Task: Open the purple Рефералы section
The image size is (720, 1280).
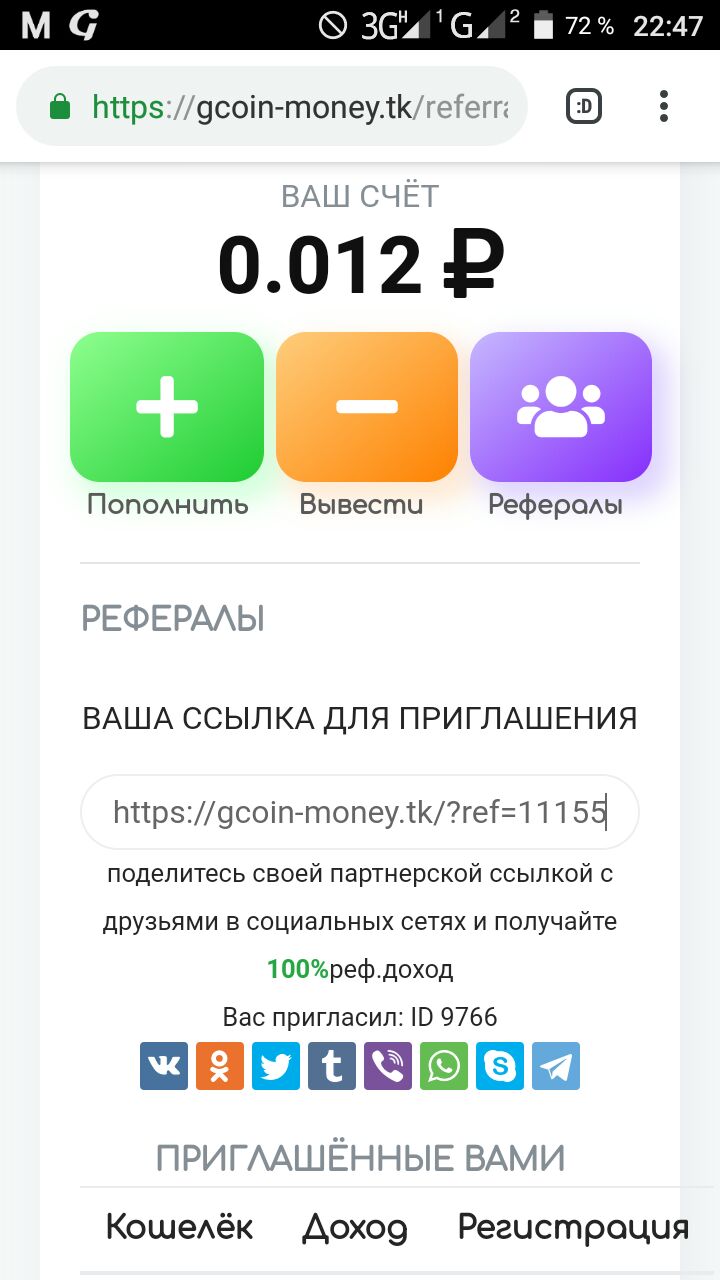Action: tap(561, 407)
